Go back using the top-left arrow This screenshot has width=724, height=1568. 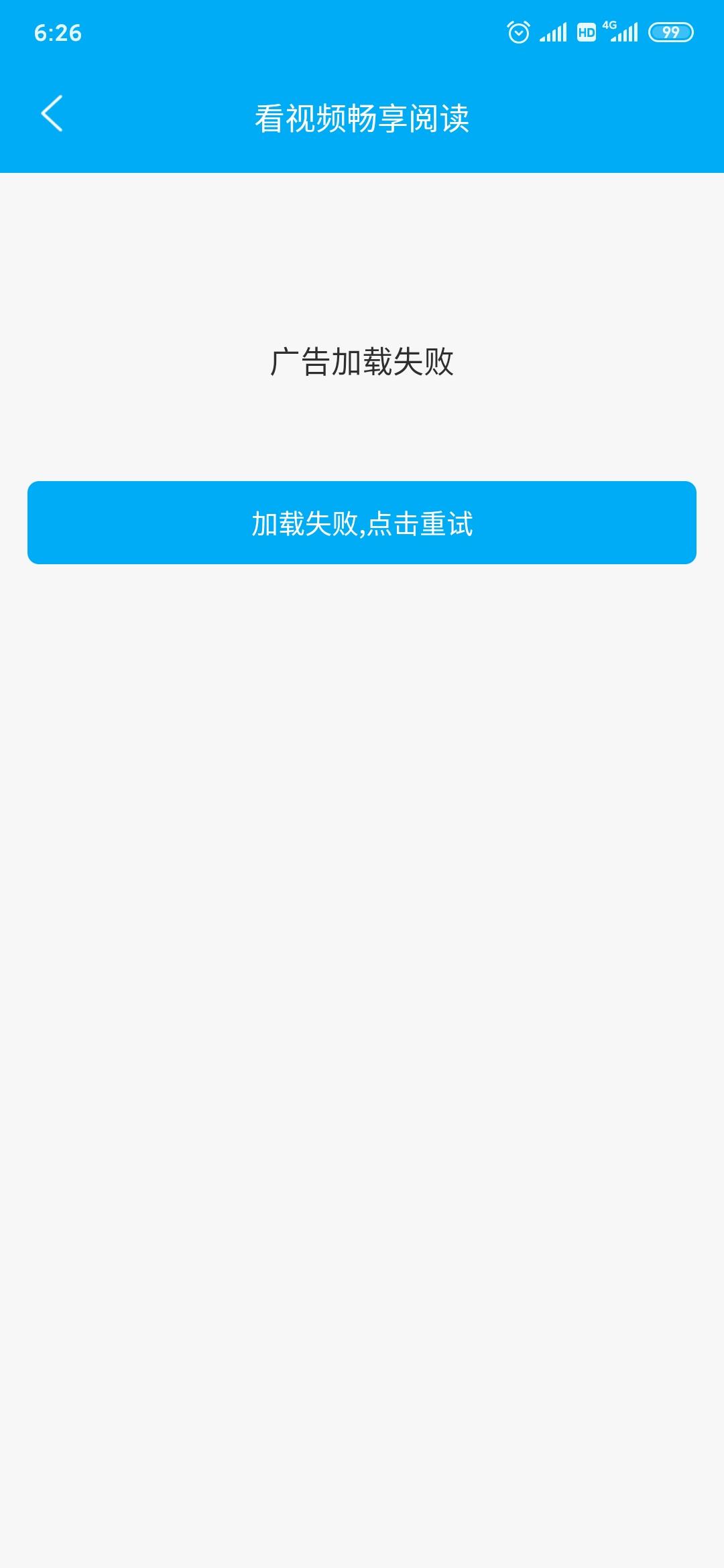(52, 114)
